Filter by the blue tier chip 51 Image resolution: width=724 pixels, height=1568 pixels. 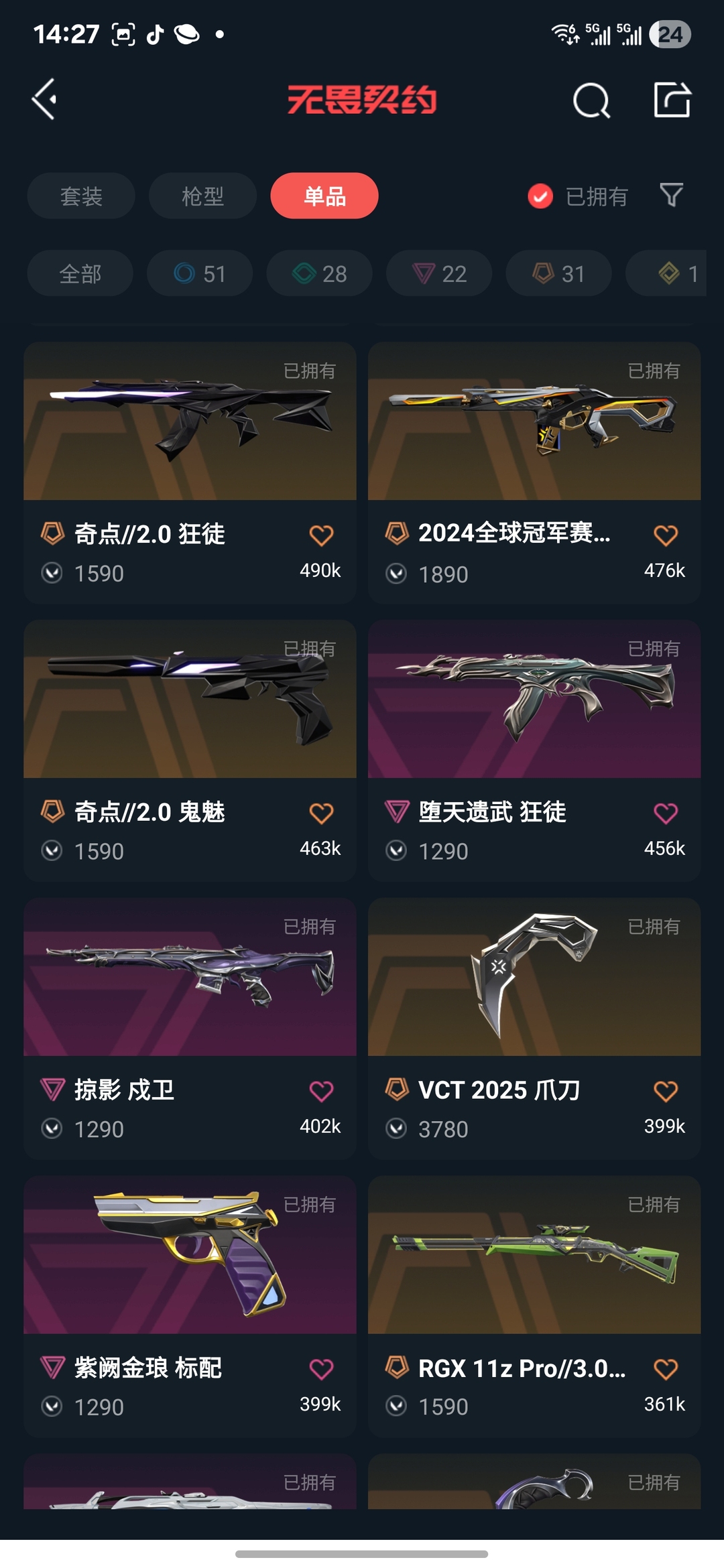[200, 273]
